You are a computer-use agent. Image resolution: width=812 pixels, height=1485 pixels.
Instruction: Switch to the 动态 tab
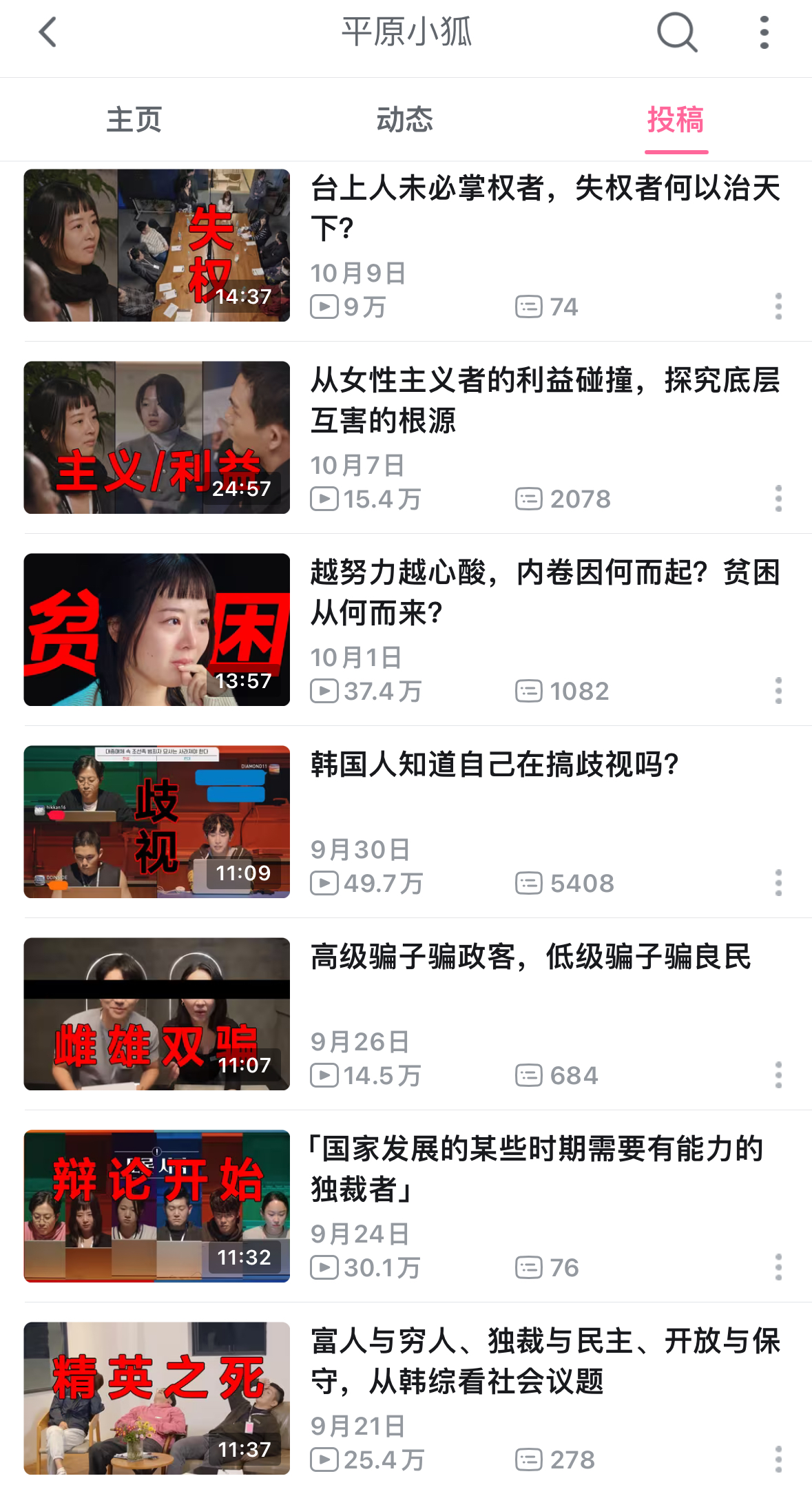click(405, 120)
